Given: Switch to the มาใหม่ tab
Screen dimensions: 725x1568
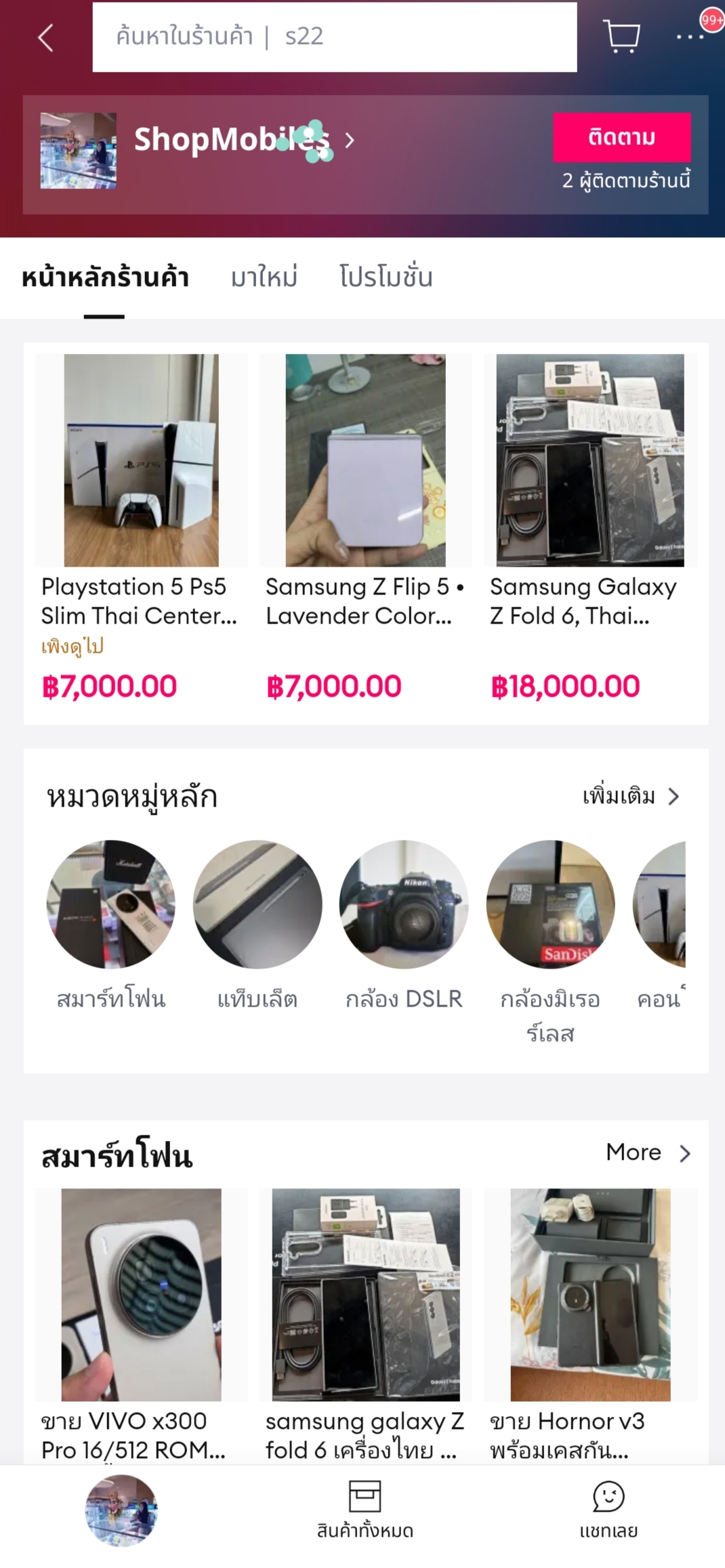Looking at the screenshot, I should [x=264, y=278].
